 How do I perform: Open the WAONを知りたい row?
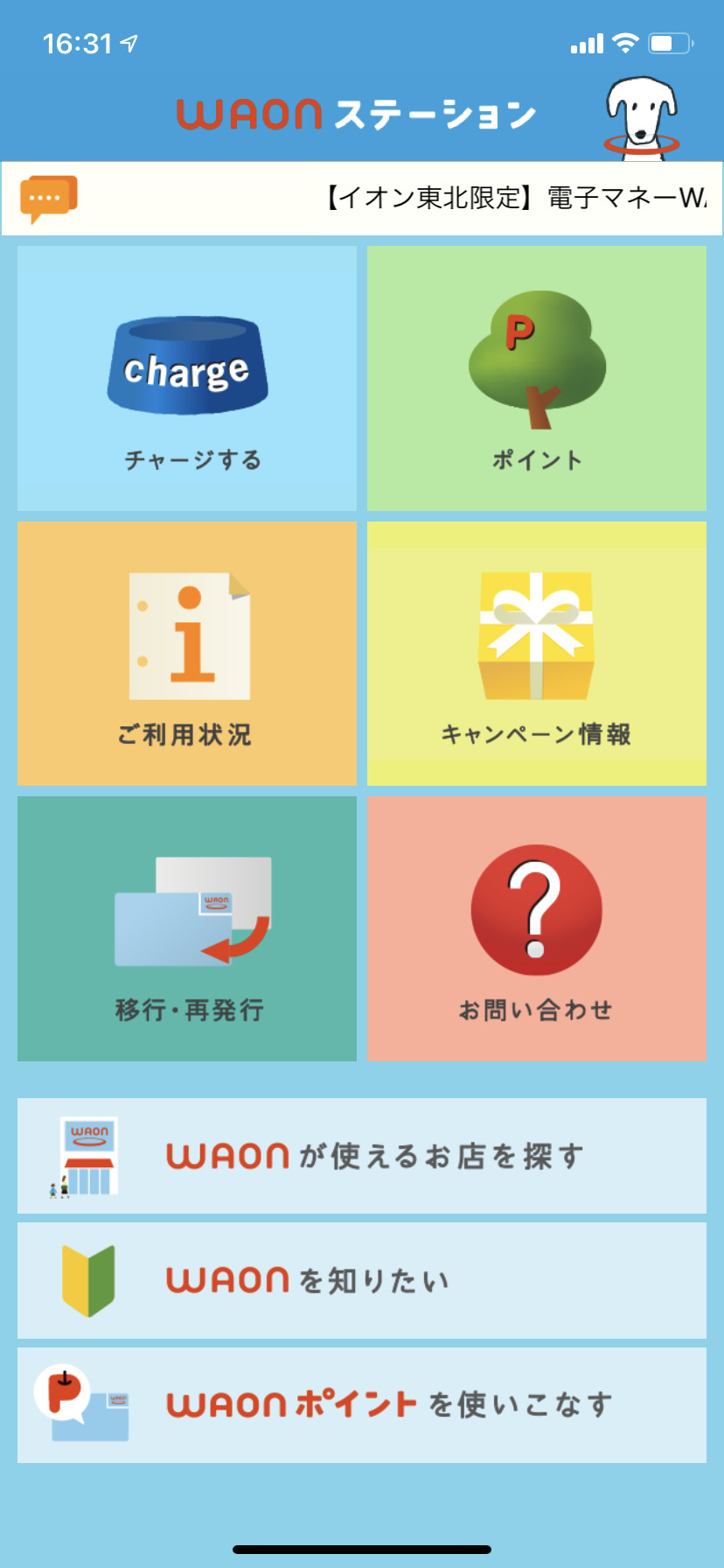point(362,1280)
